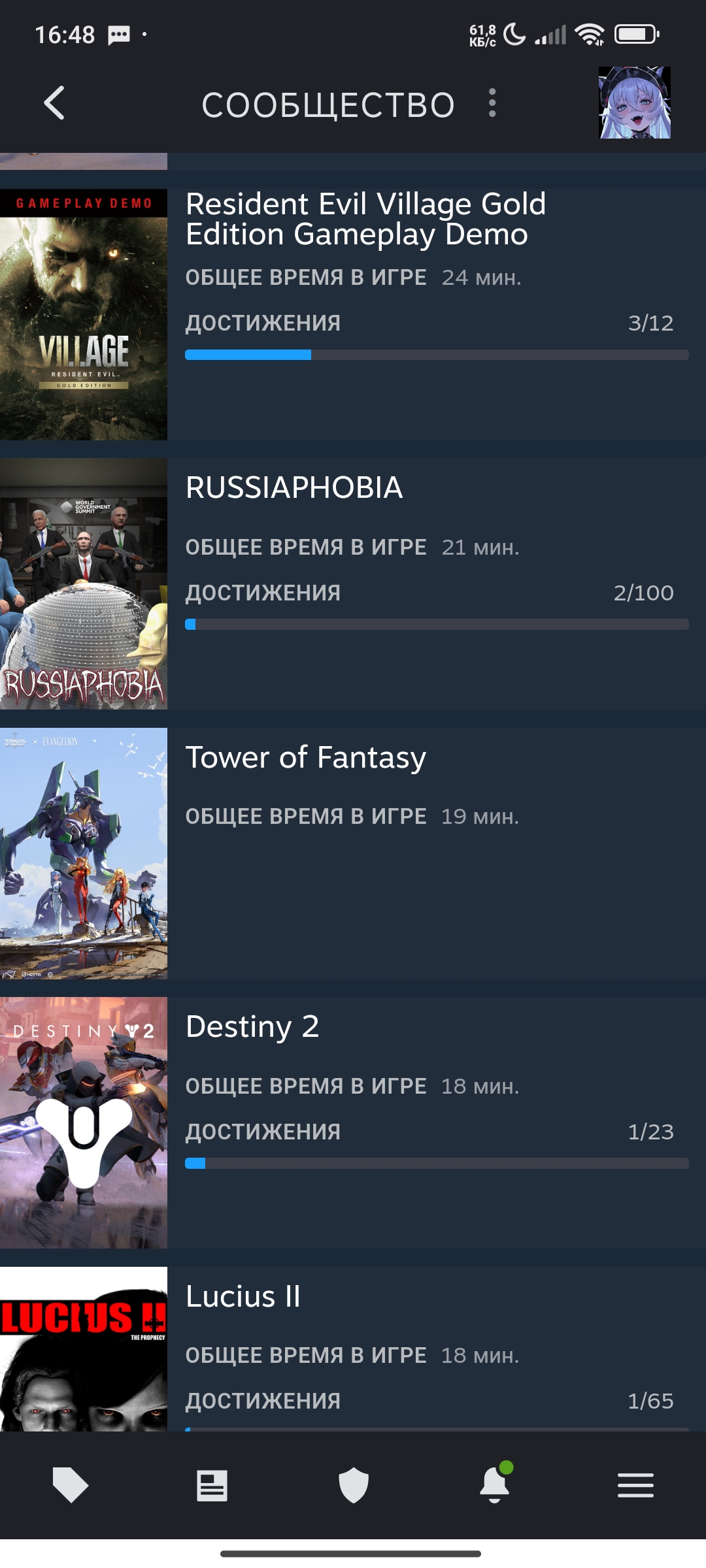
Task: Open the RUSSIAPHOBIA game entry
Action: click(x=353, y=584)
